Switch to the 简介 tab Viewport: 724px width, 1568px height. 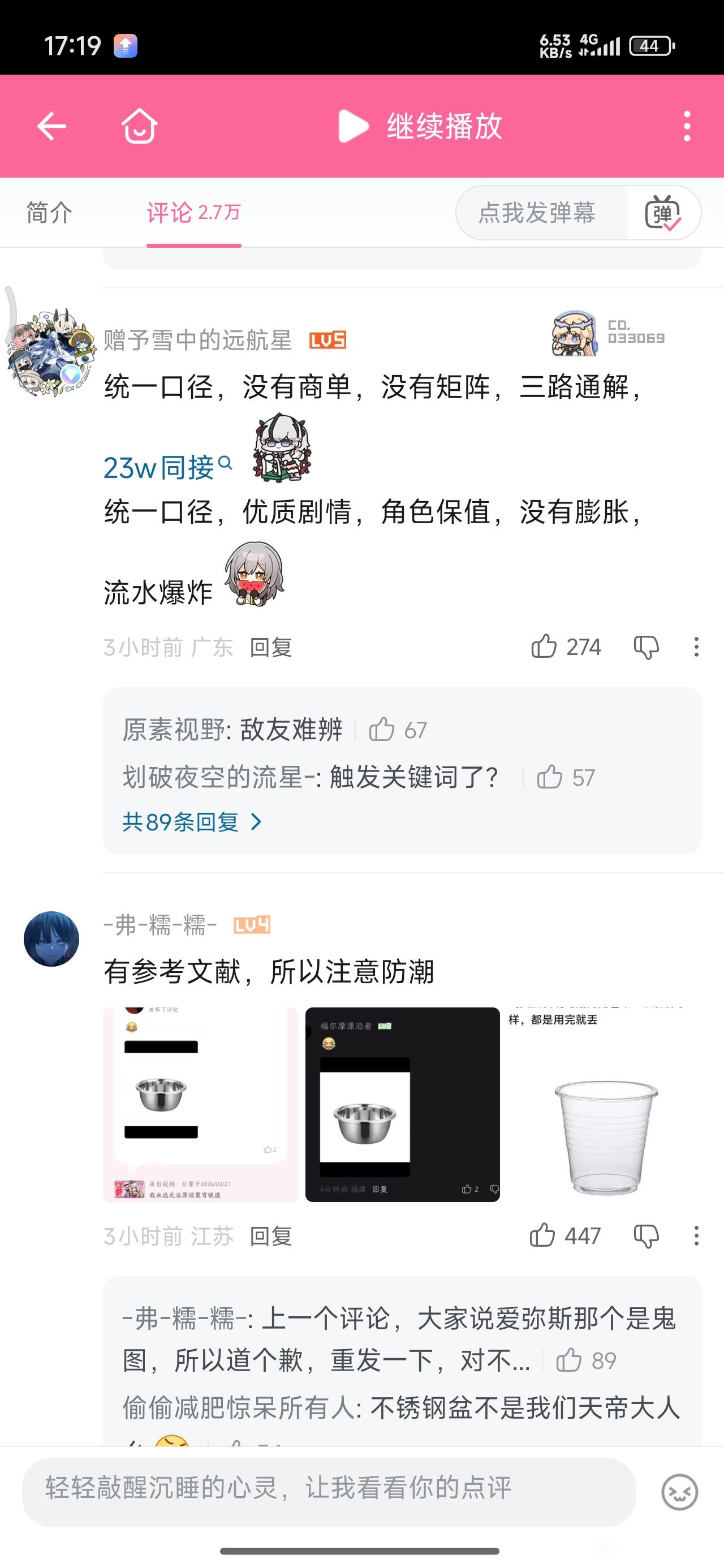(49, 213)
